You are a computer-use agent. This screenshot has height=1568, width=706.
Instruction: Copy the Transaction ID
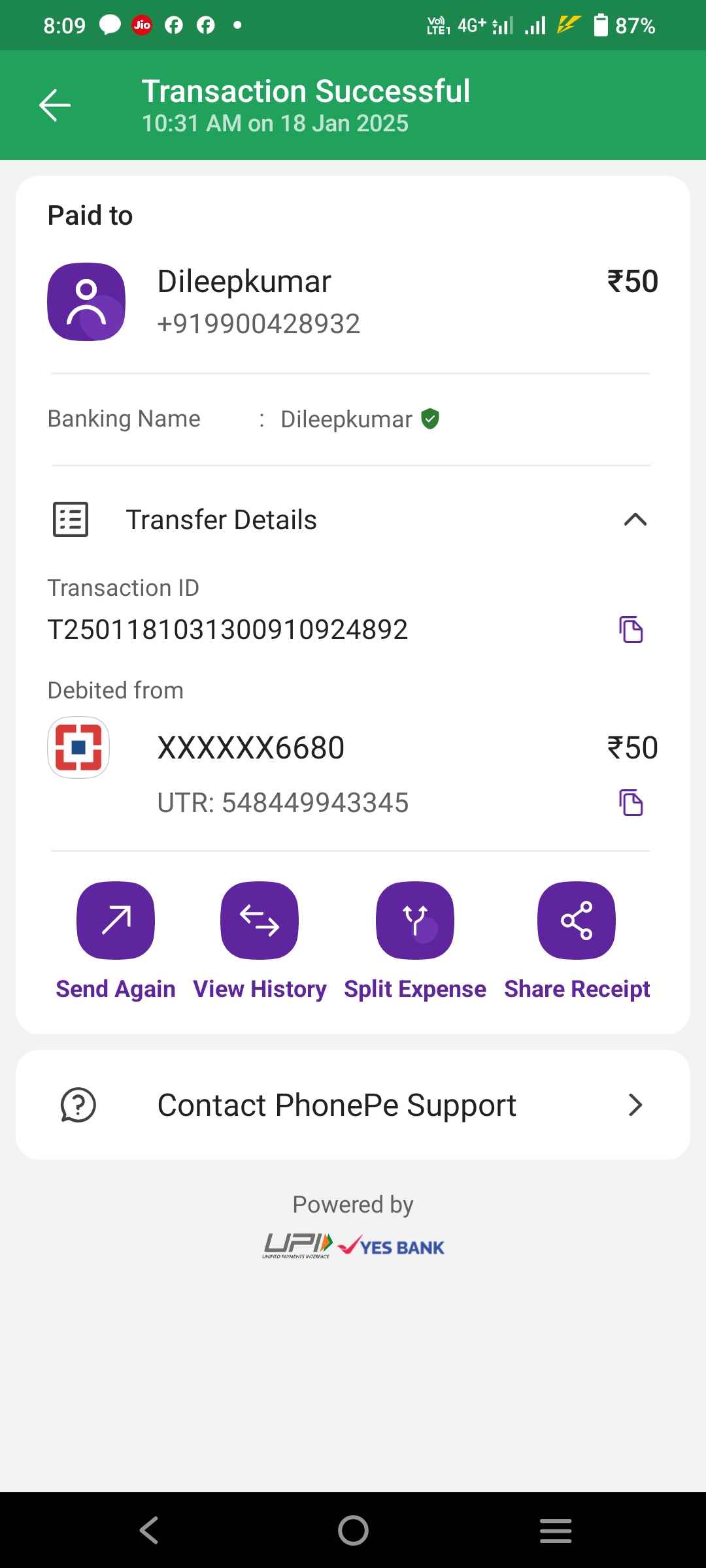(x=631, y=630)
